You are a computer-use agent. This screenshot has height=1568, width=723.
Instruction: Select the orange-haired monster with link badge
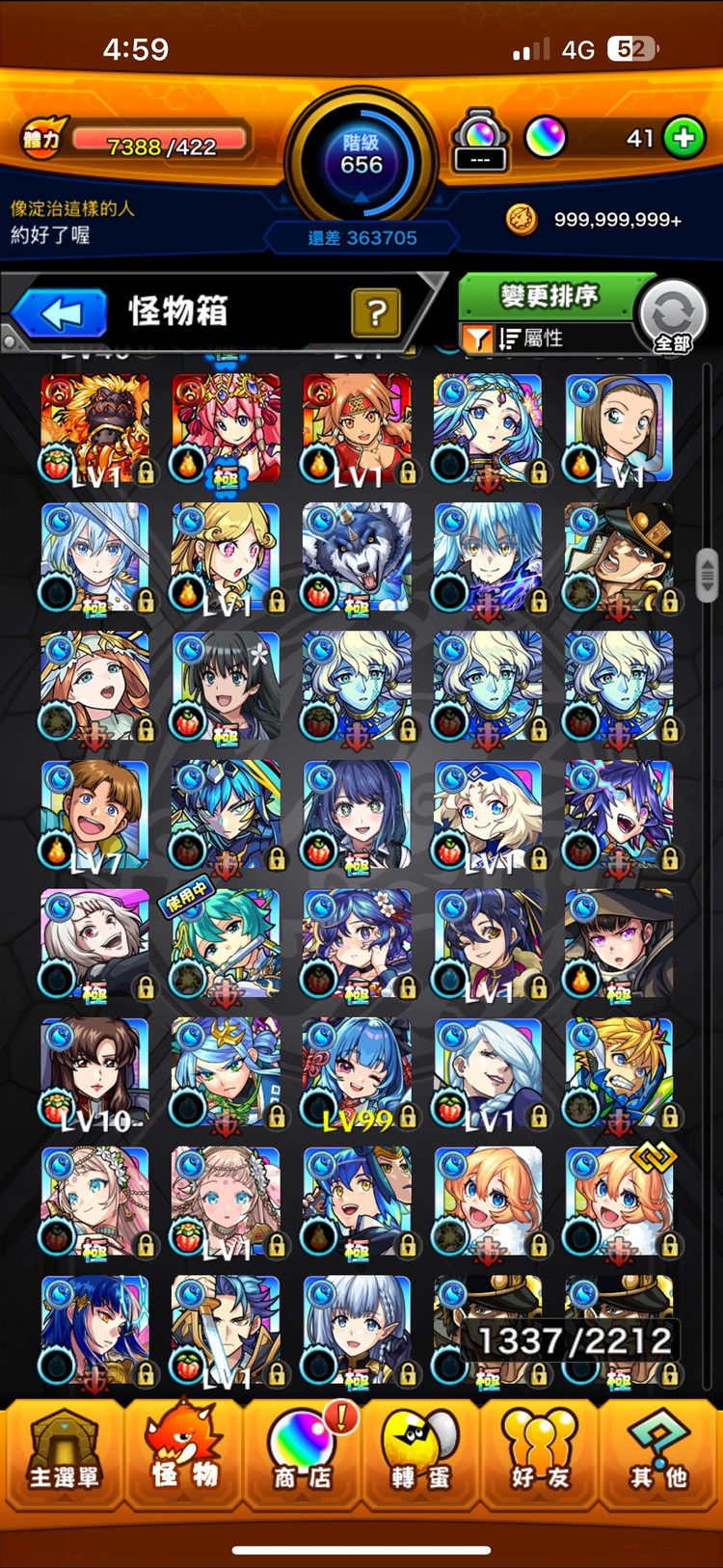pyautogui.click(x=620, y=1202)
